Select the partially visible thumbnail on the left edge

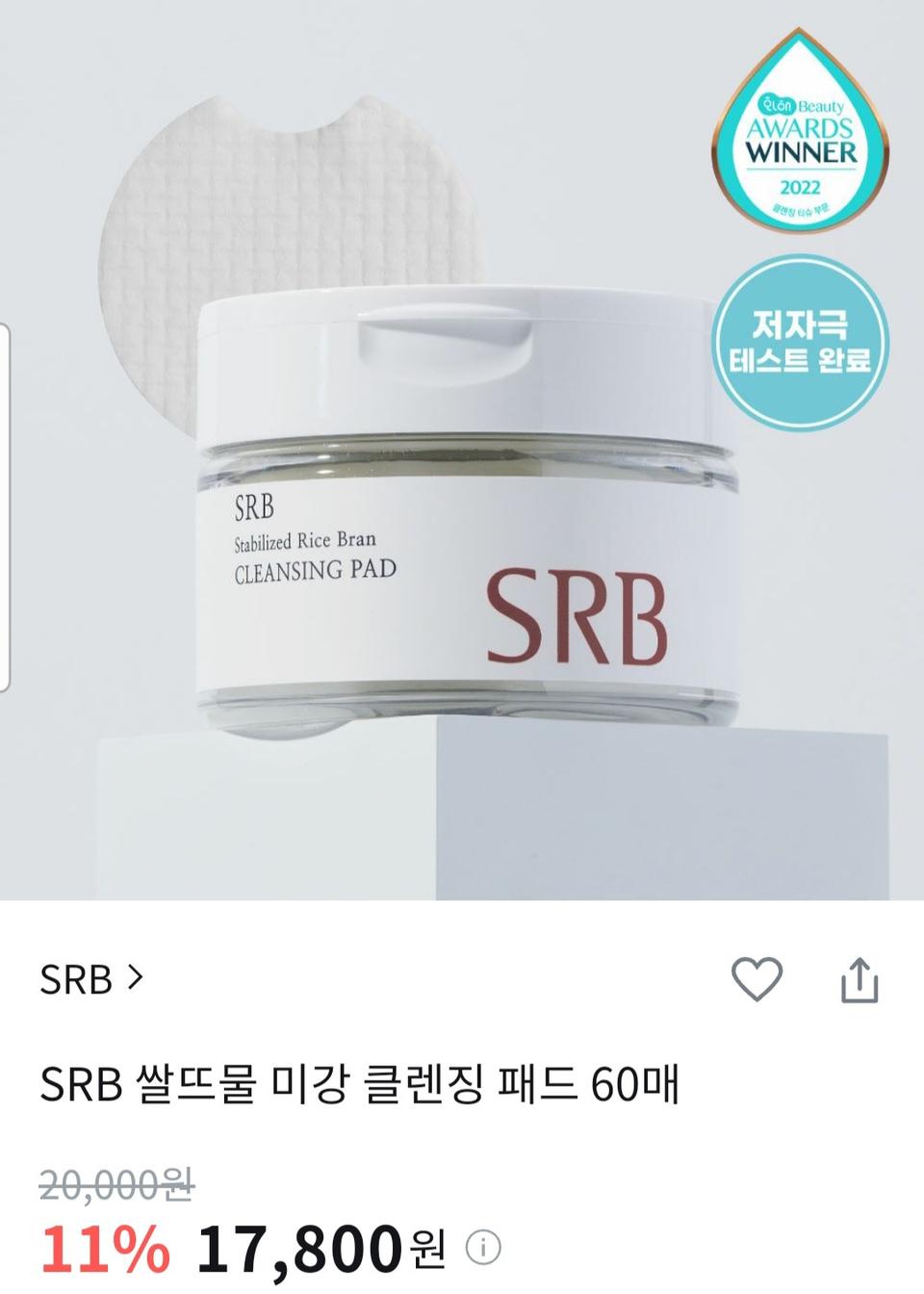tap(5, 501)
